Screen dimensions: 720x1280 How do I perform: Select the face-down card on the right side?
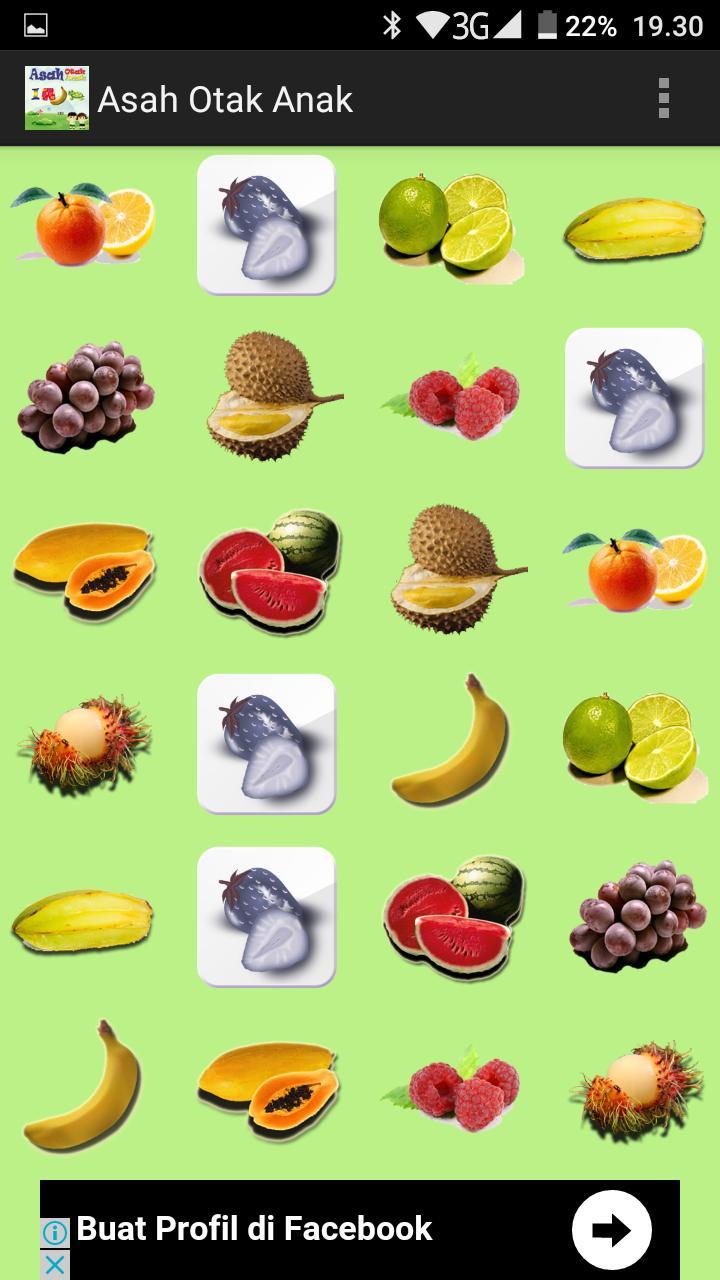635,397
